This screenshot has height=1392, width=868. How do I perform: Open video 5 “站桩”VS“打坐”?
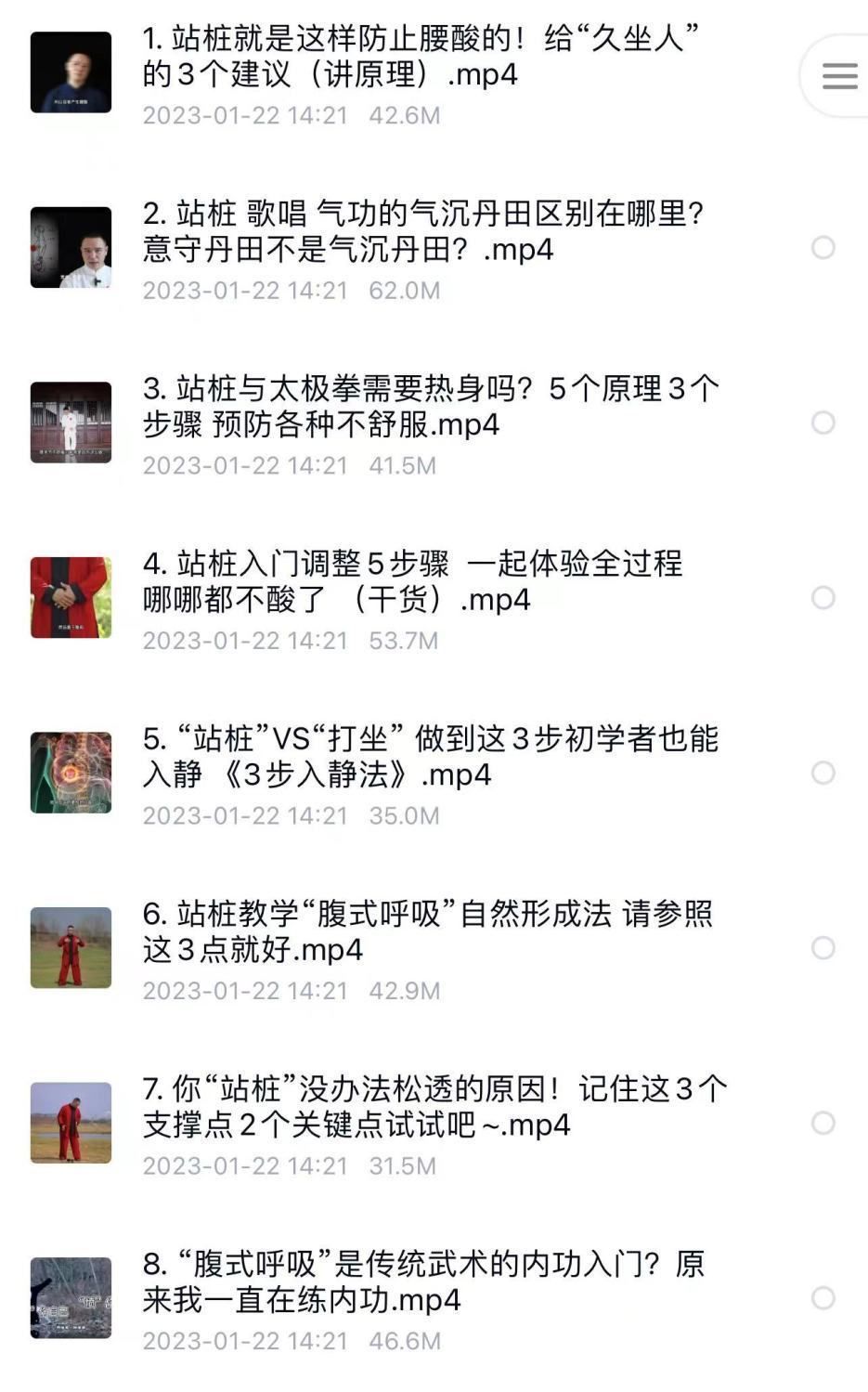431,757
